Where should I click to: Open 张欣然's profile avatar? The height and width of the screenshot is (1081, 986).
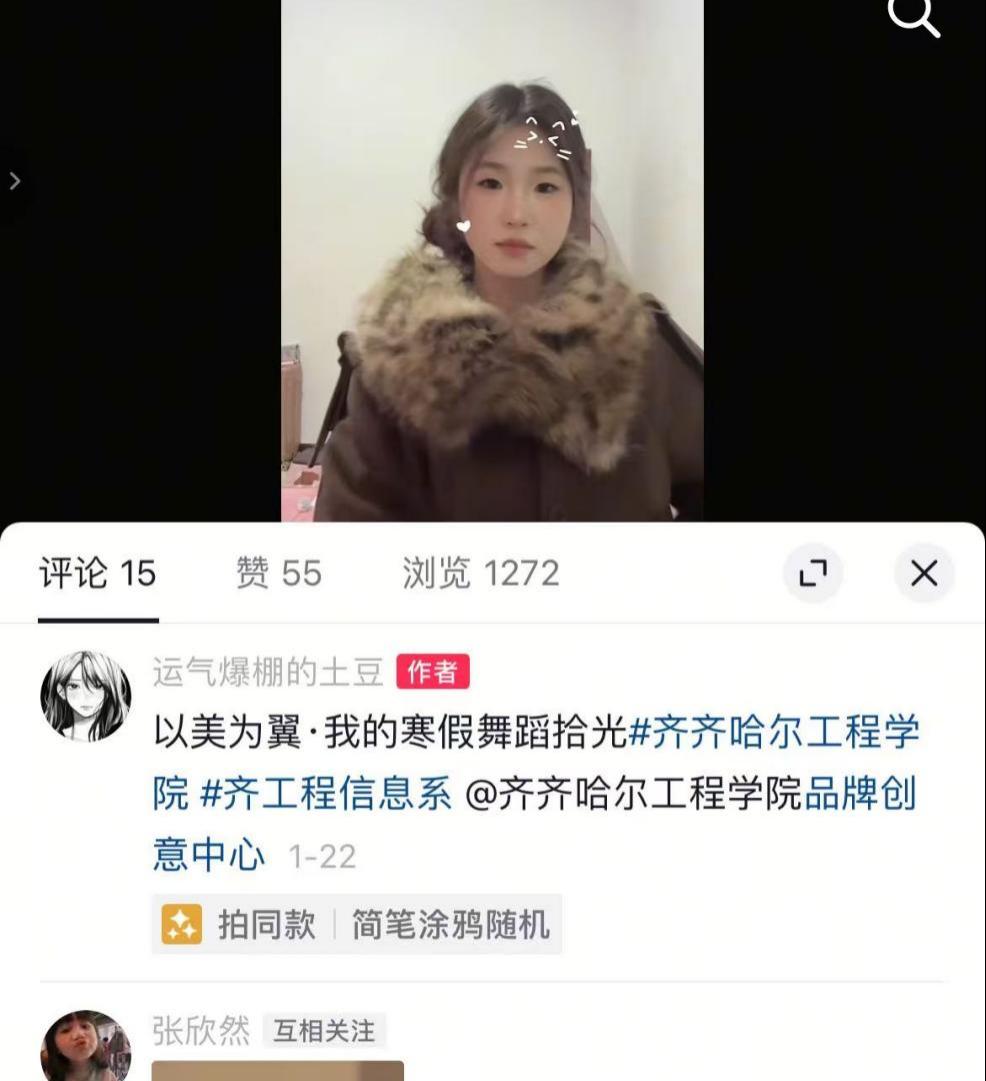86,1048
